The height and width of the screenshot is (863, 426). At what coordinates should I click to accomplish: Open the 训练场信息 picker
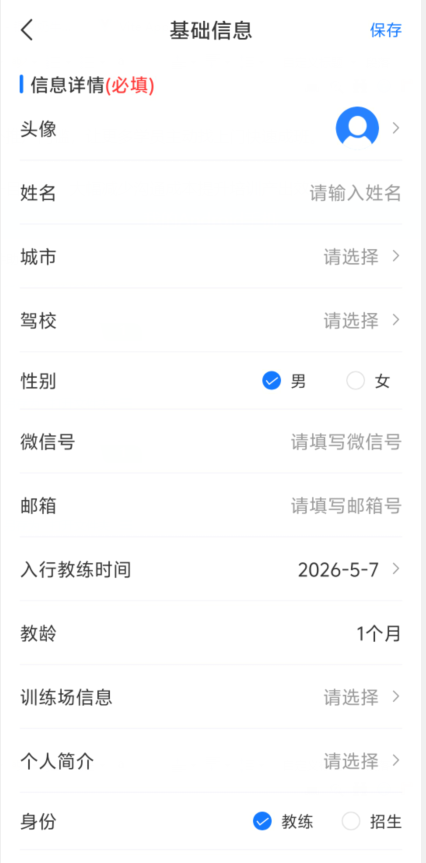tap(211, 697)
